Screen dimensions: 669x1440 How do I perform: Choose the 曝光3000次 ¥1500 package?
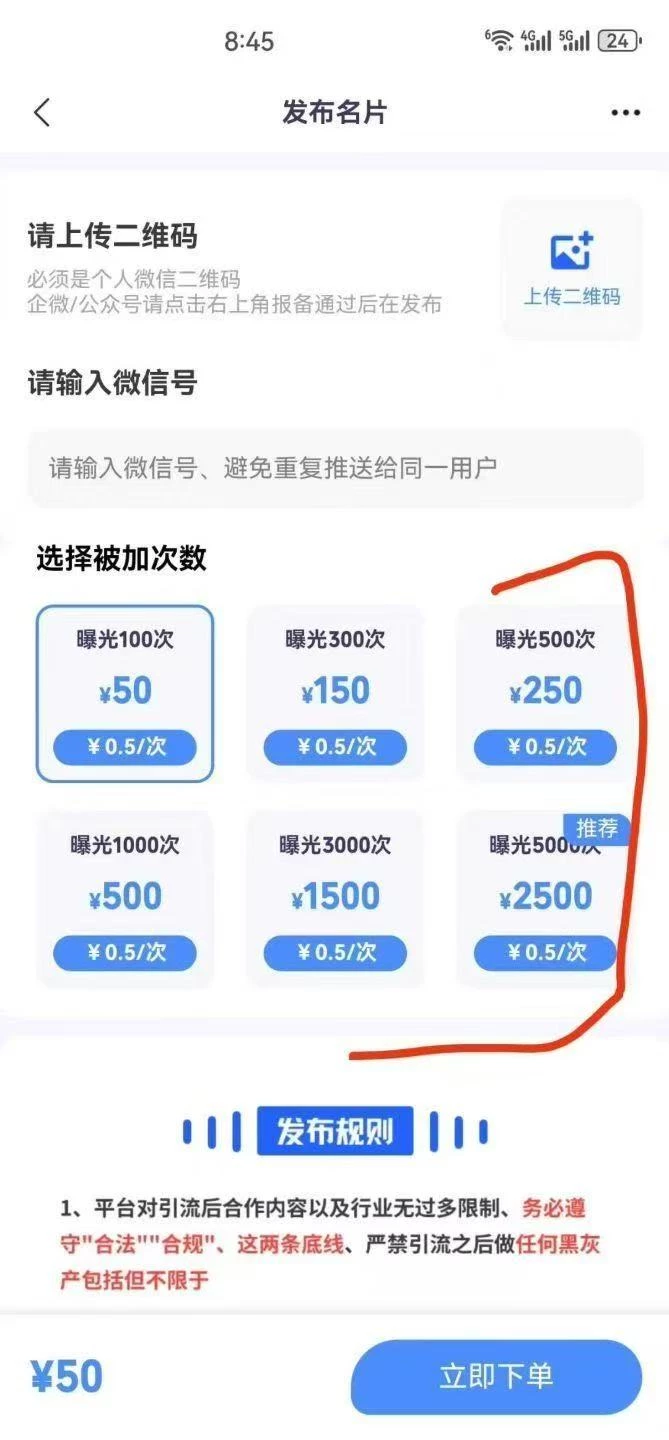click(x=335, y=898)
